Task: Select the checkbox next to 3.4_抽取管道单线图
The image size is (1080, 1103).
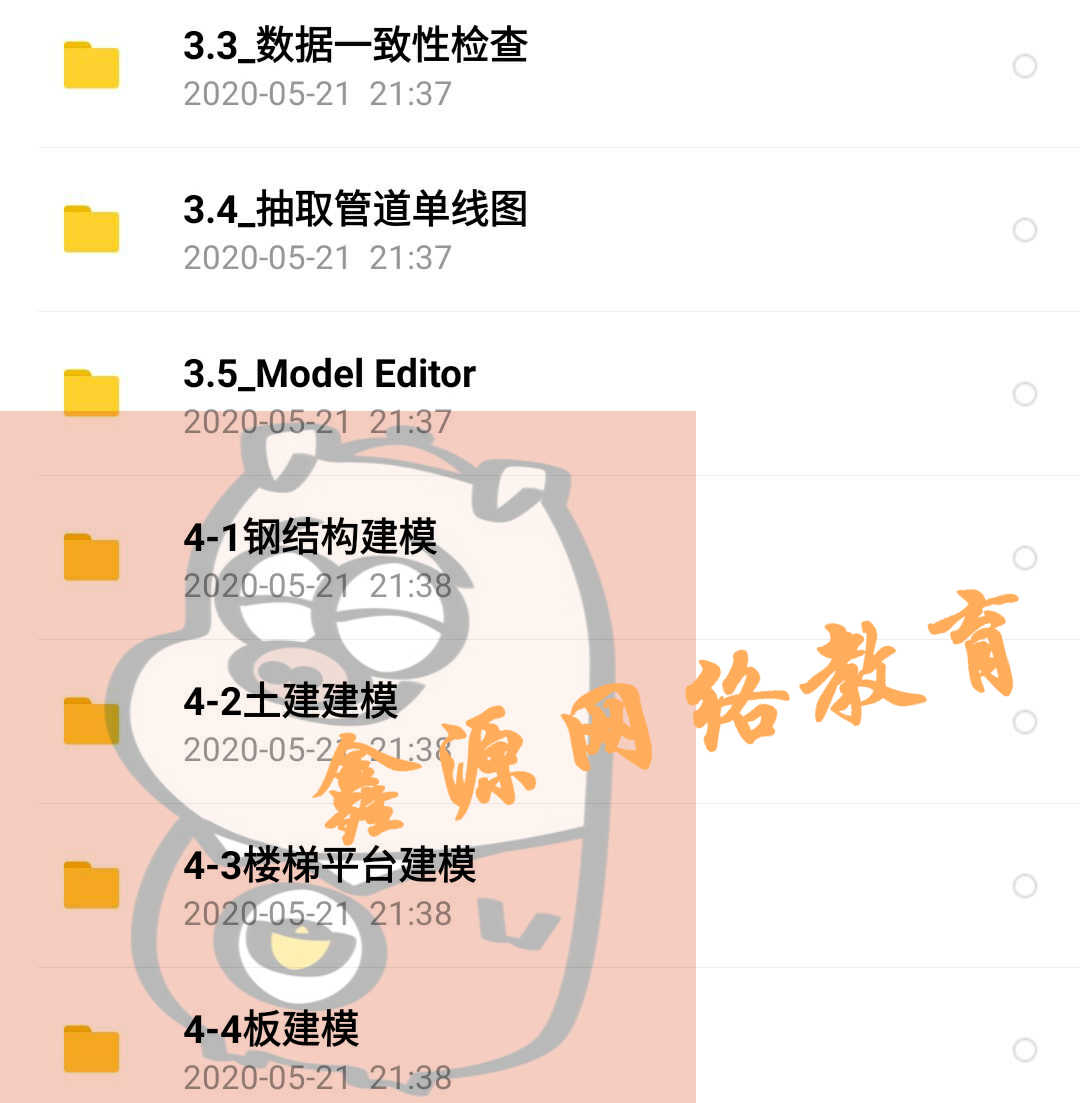Action: pos(1024,229)
